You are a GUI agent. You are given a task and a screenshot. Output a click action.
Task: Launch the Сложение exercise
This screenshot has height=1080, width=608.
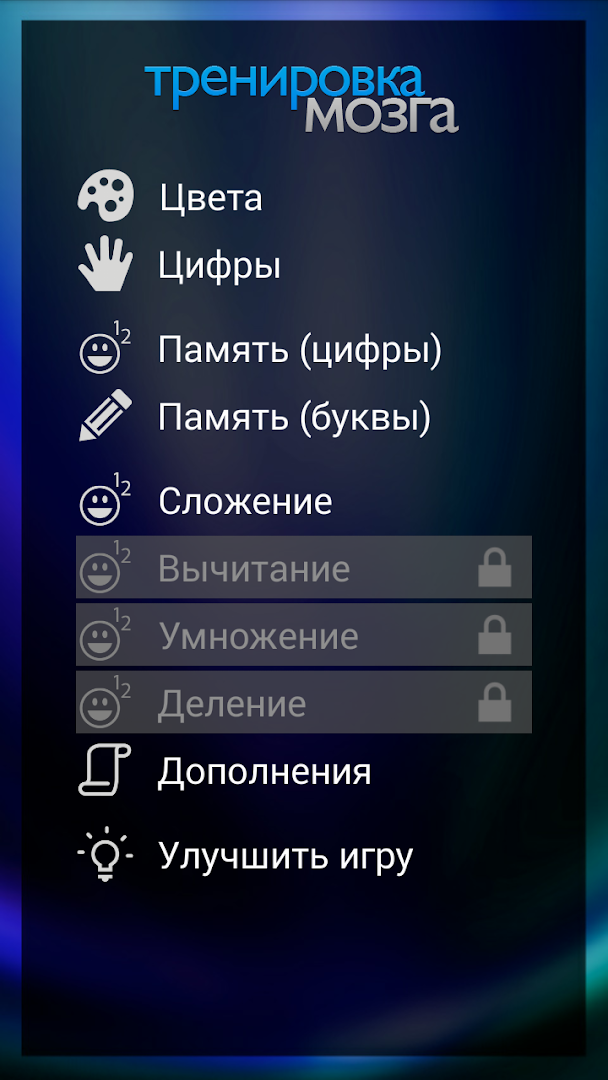click(245, 501)
